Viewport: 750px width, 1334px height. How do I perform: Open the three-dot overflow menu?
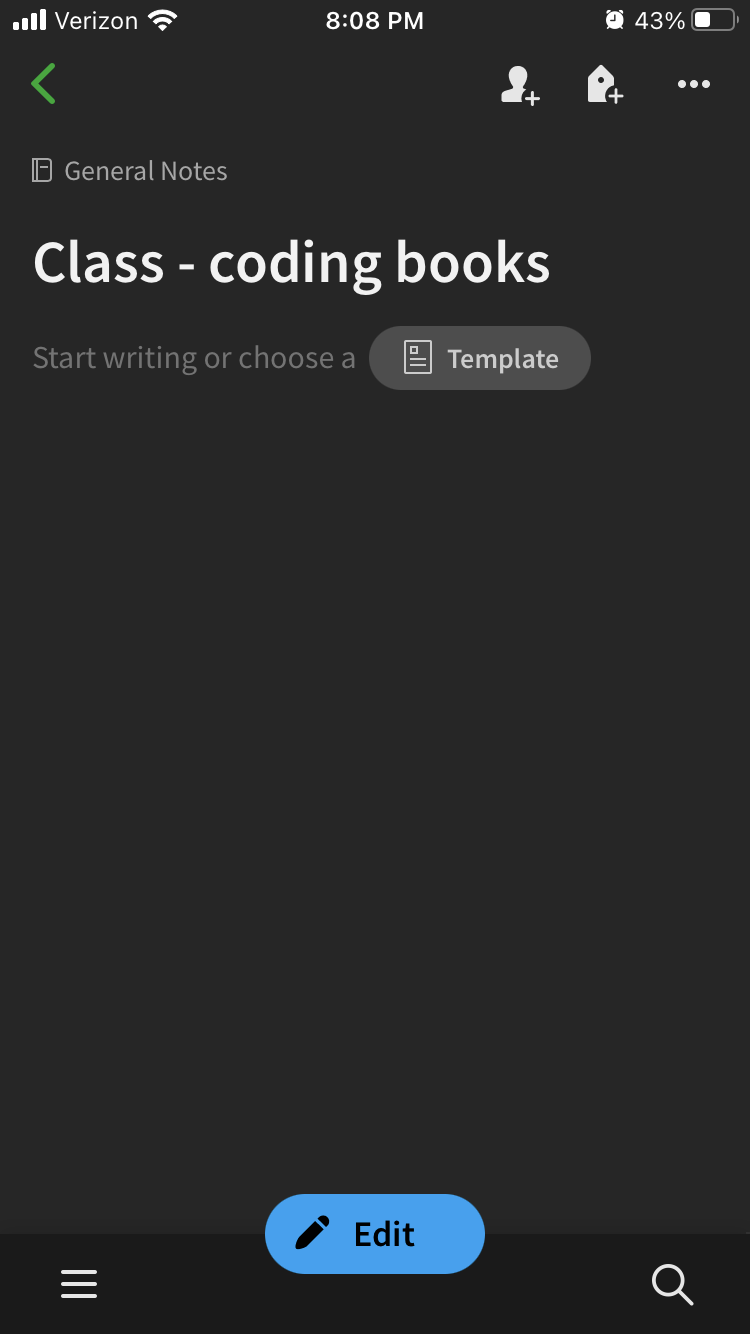pyautogui.click(x=694, y=85)
